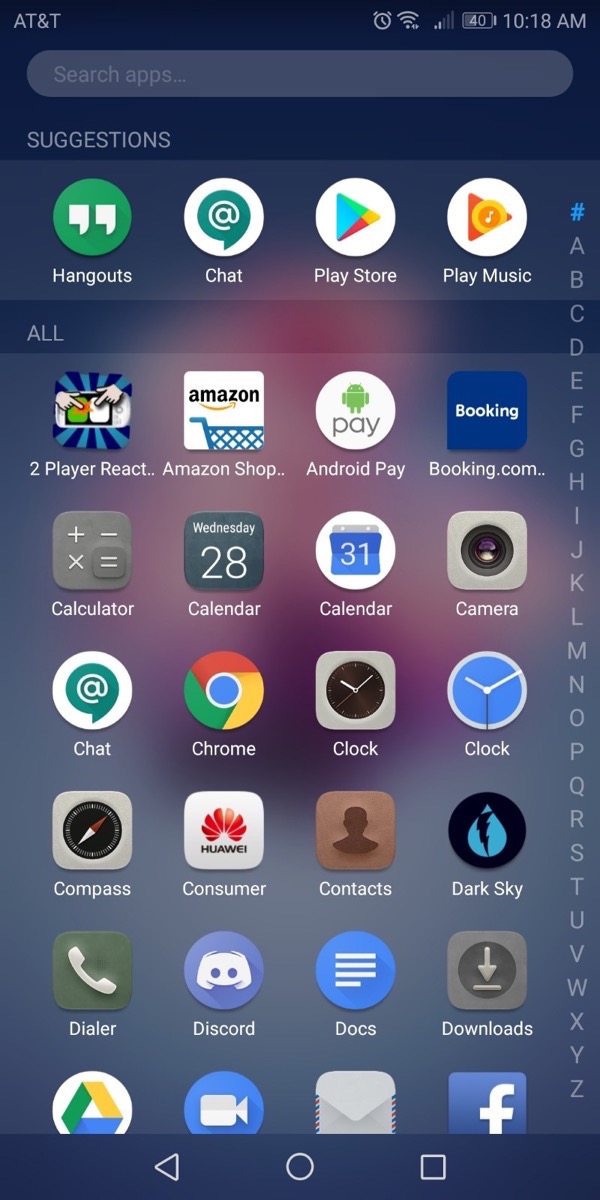Open Hangouts from suggestions
600x1200 pixels.
pos(92,218)
